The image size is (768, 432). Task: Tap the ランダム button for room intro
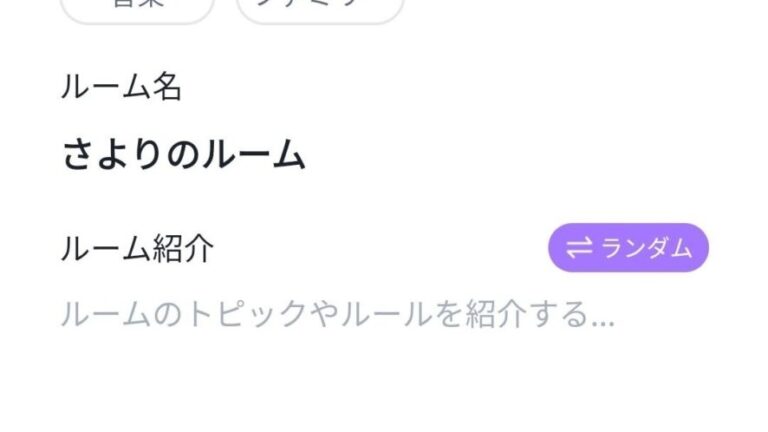628,248
